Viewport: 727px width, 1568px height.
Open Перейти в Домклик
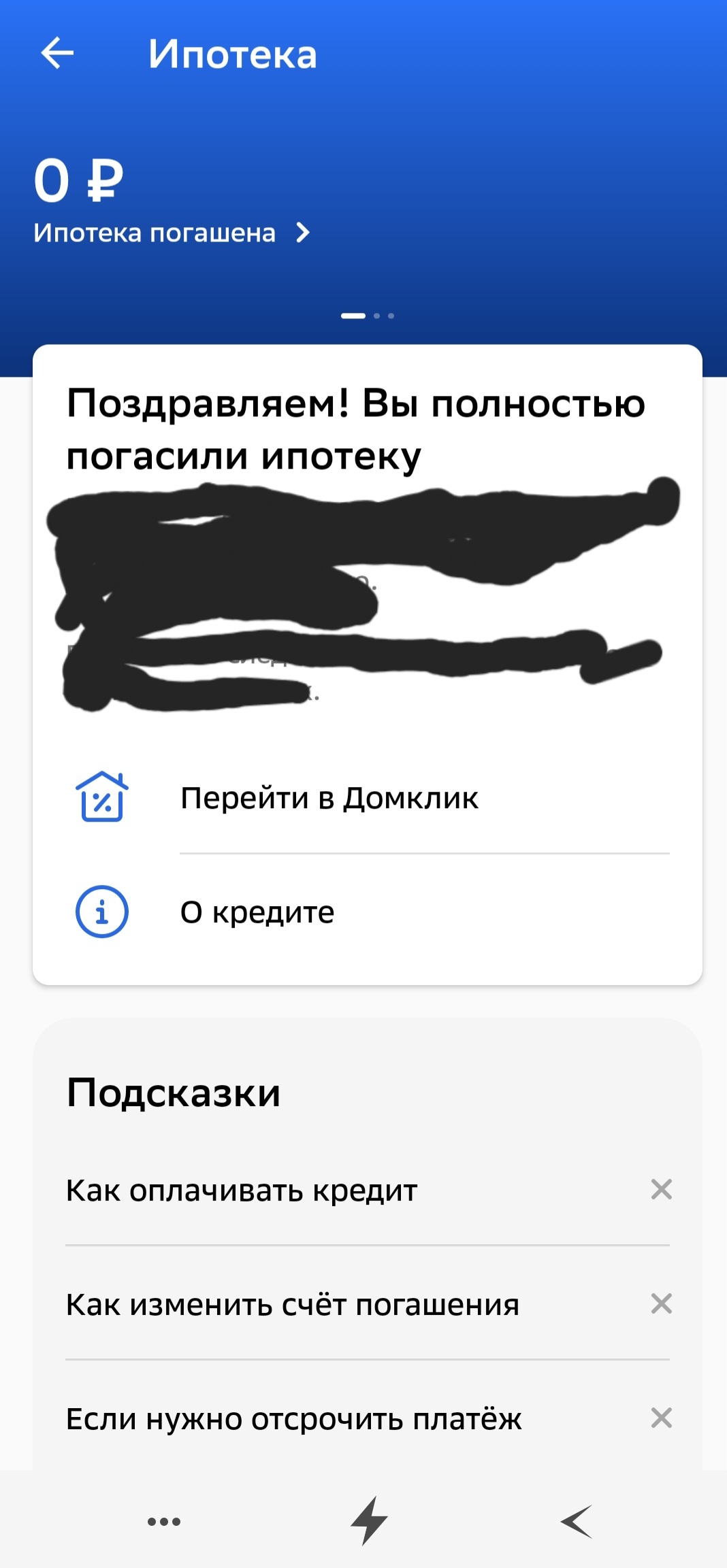[x=329, y=798]
